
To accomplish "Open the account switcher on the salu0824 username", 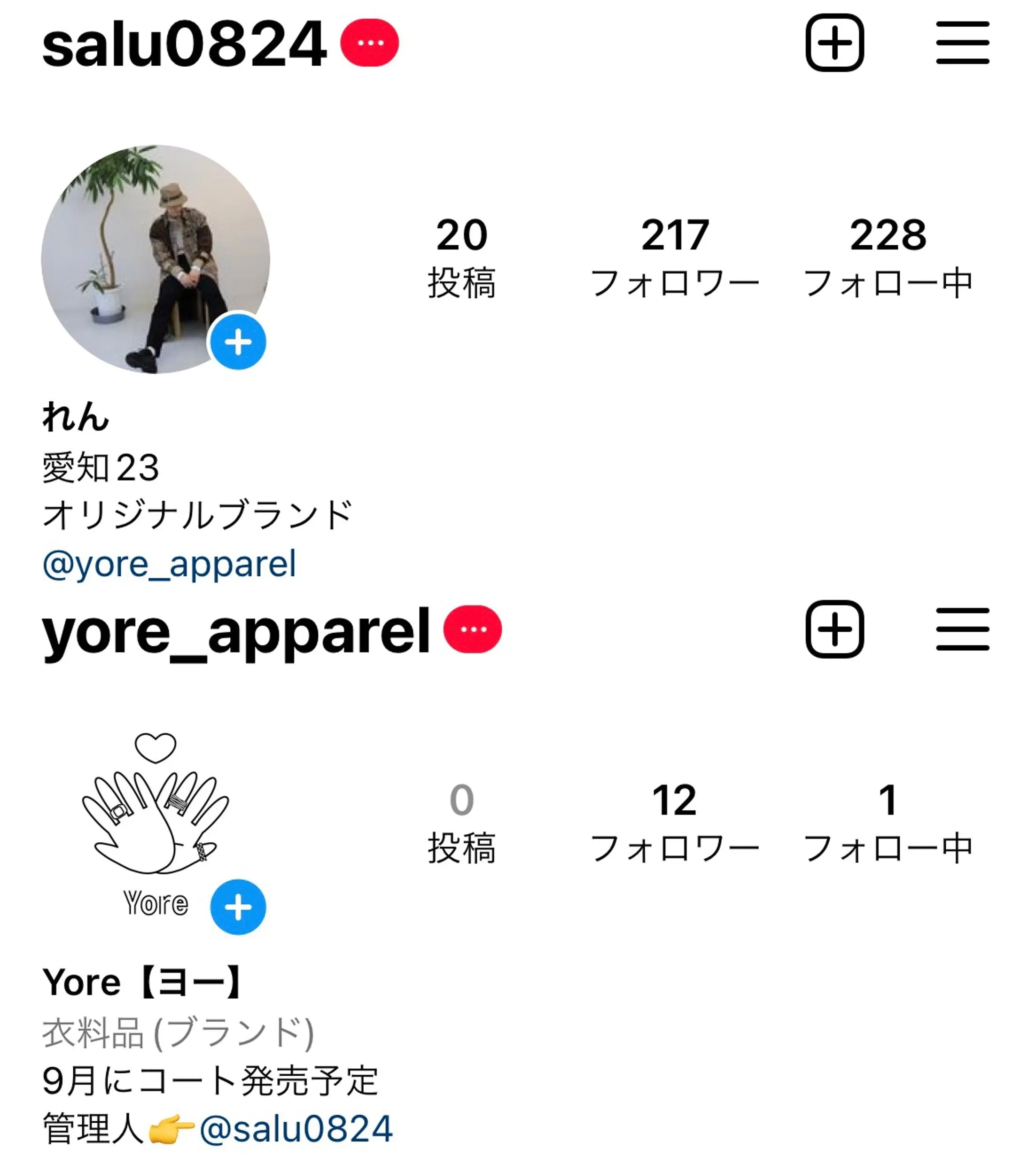I will [x=185, y=44].
